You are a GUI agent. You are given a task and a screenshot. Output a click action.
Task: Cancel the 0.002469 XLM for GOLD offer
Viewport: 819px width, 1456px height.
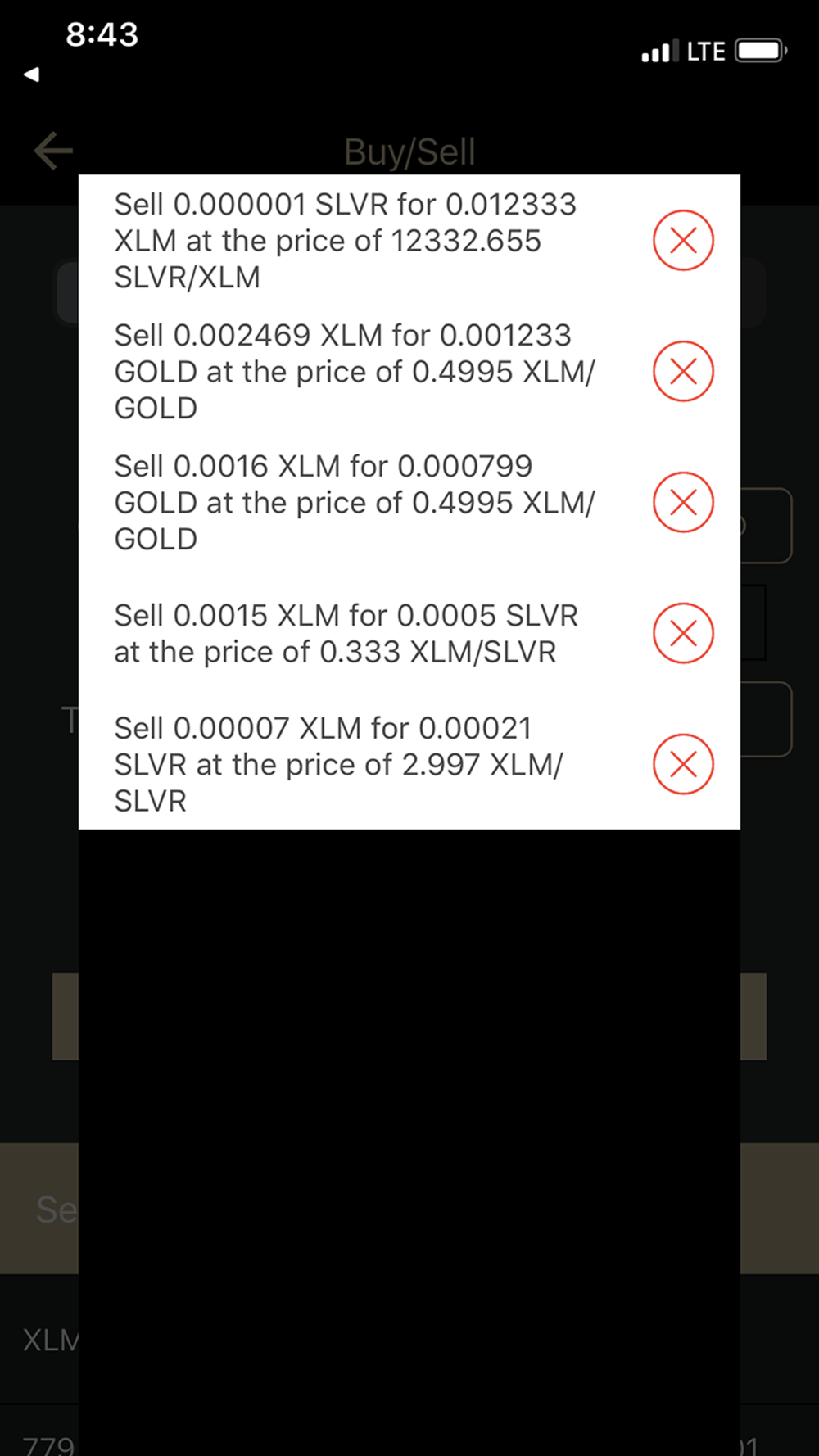[683, 371]
